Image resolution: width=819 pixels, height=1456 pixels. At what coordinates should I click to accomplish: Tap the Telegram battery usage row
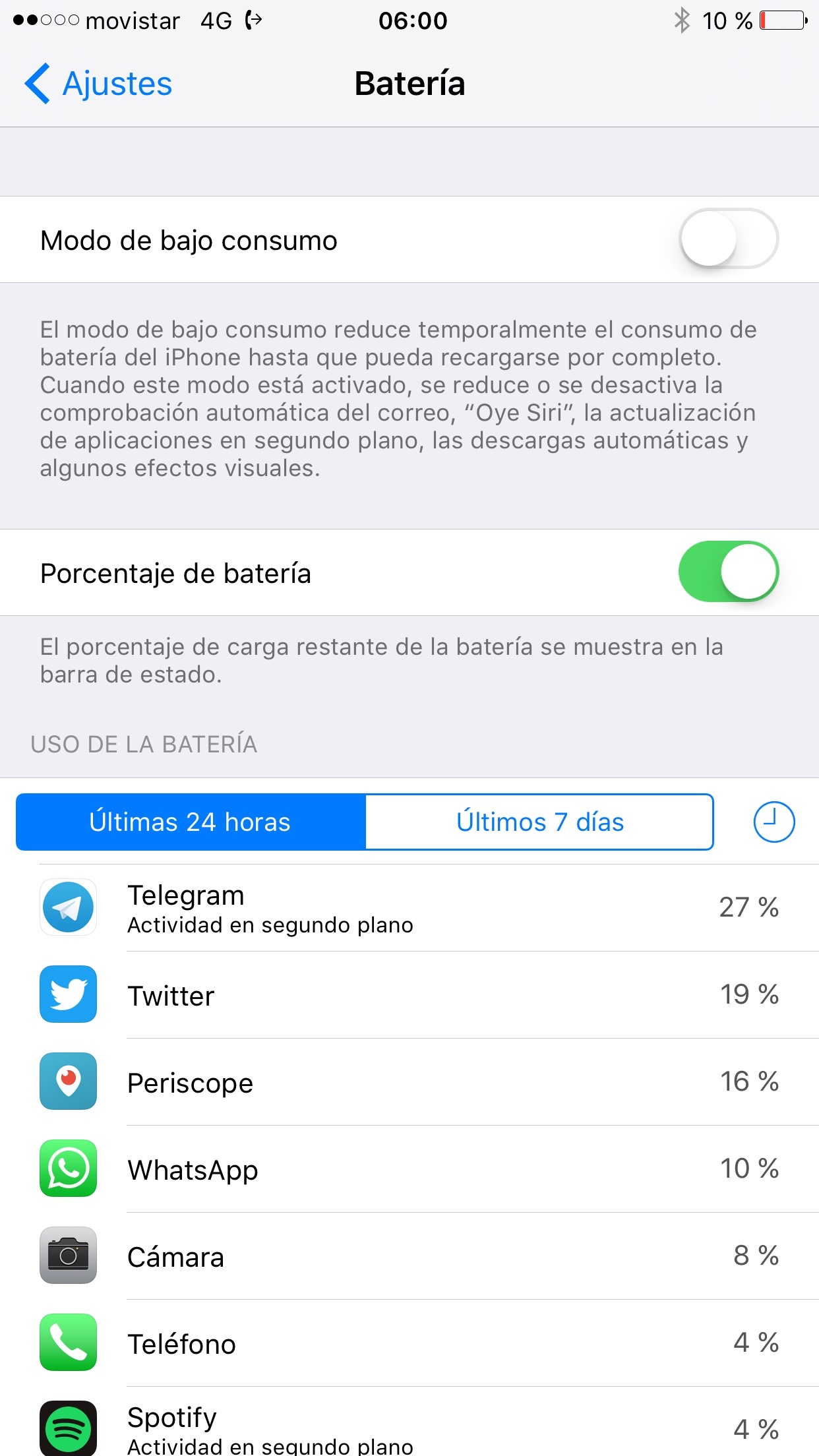tap(409, 907)
